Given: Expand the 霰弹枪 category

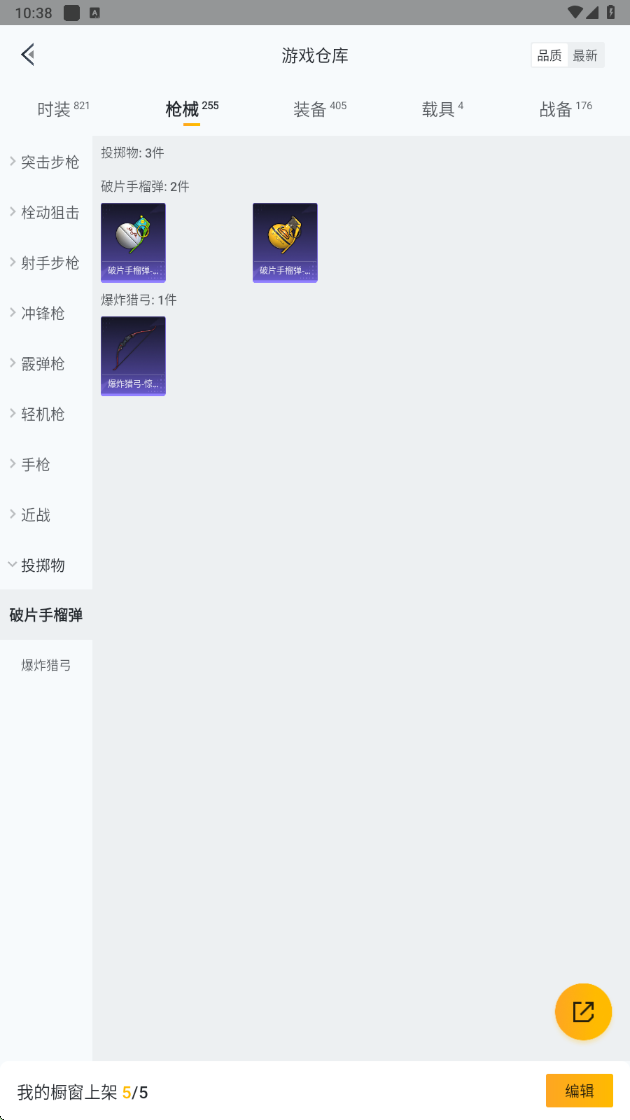Looking at the screenshot, I should (x=46, y=364).
